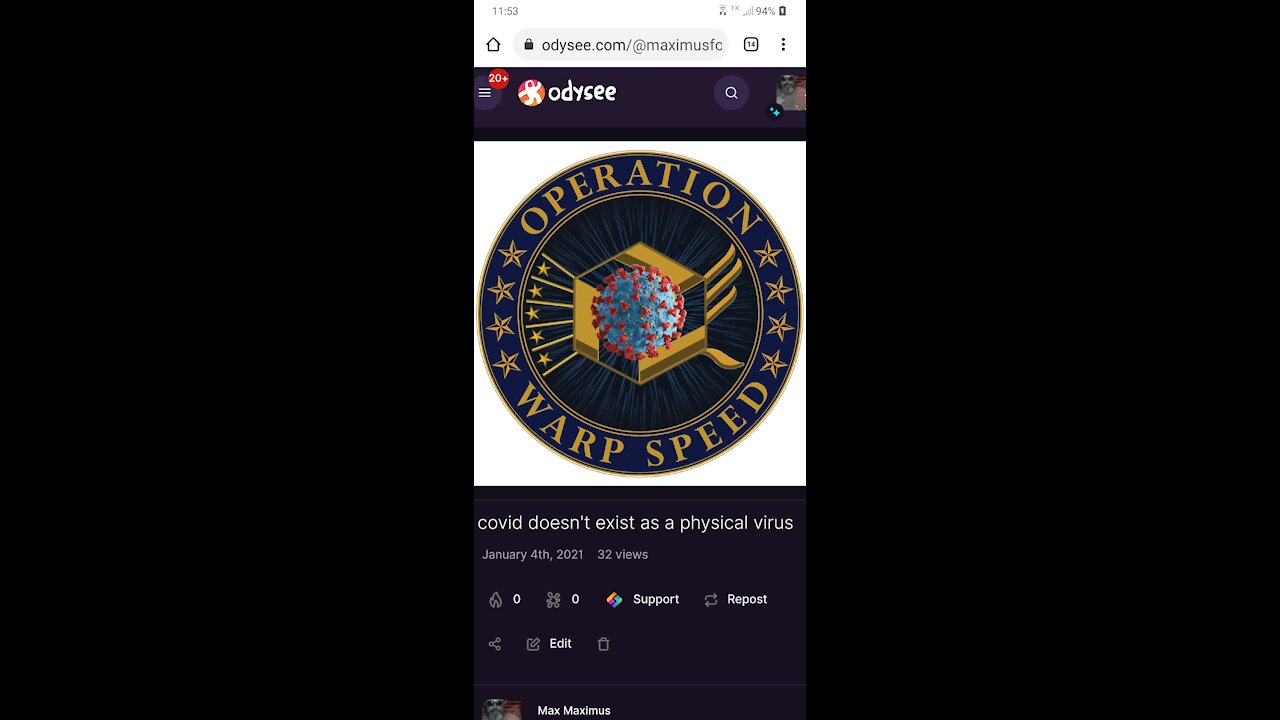Edit this video post

click(549, 644)
